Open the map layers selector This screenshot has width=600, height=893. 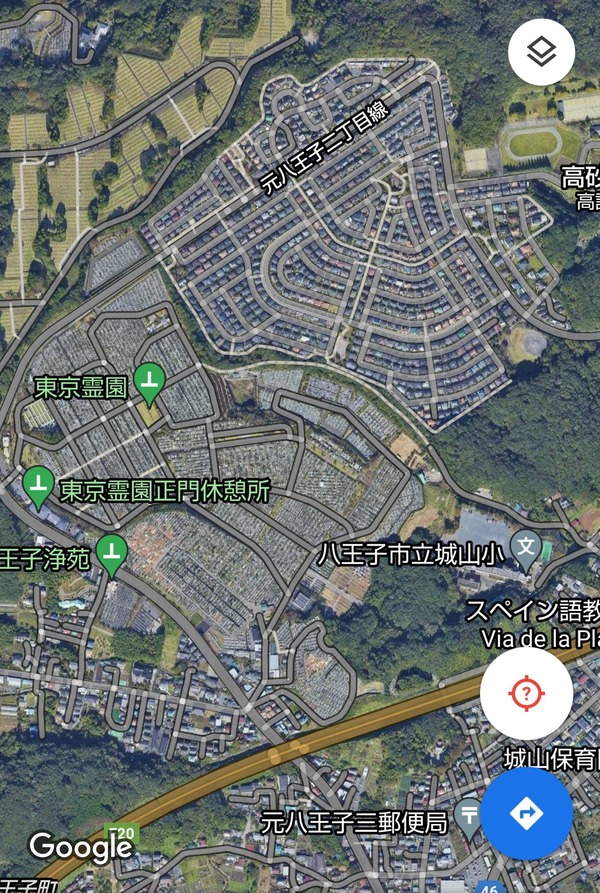tap(541, 51)
